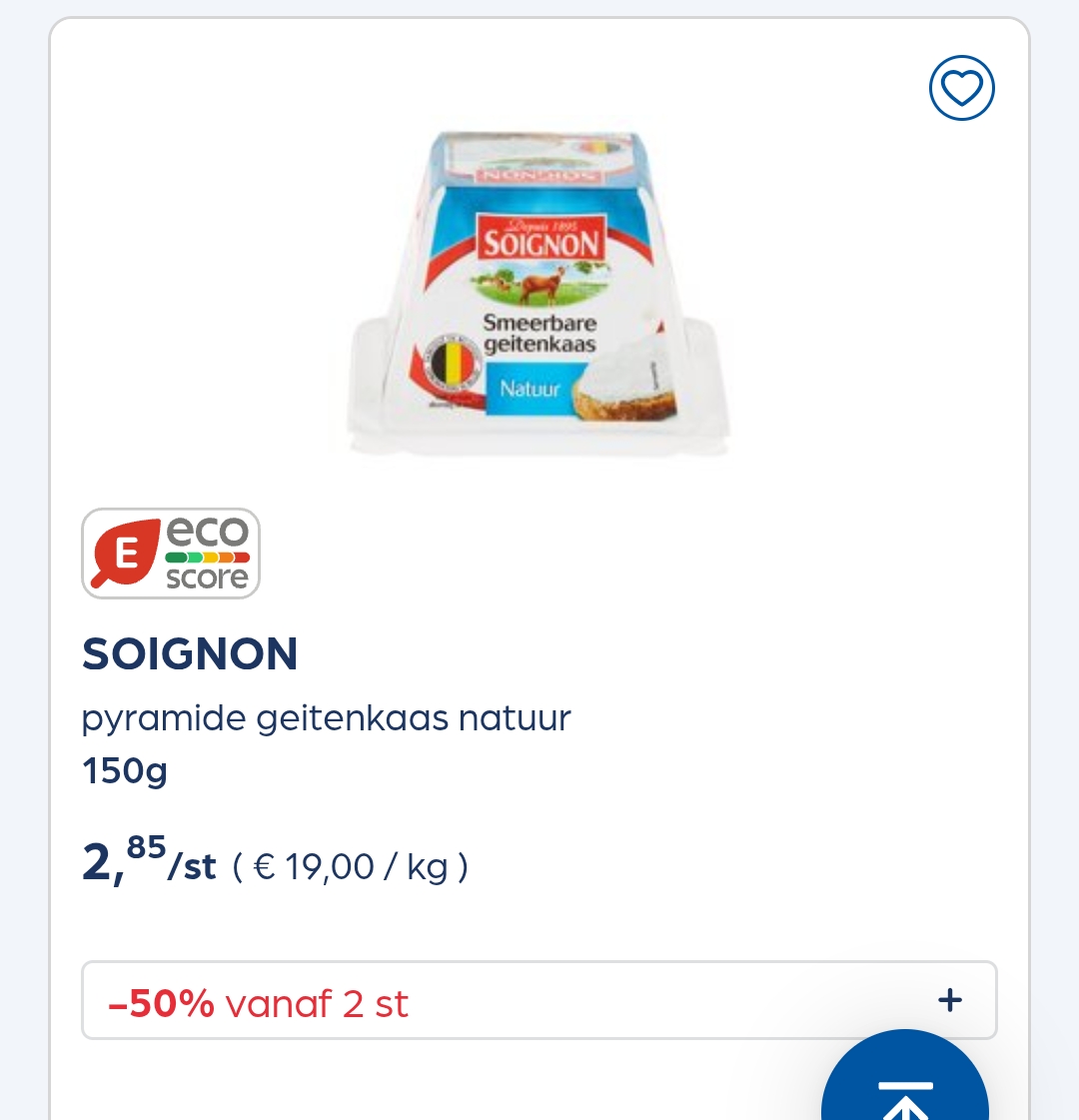Select the SOIGNON brand name
This screenshot has width=1079, height=1120.
click(190, 654)
